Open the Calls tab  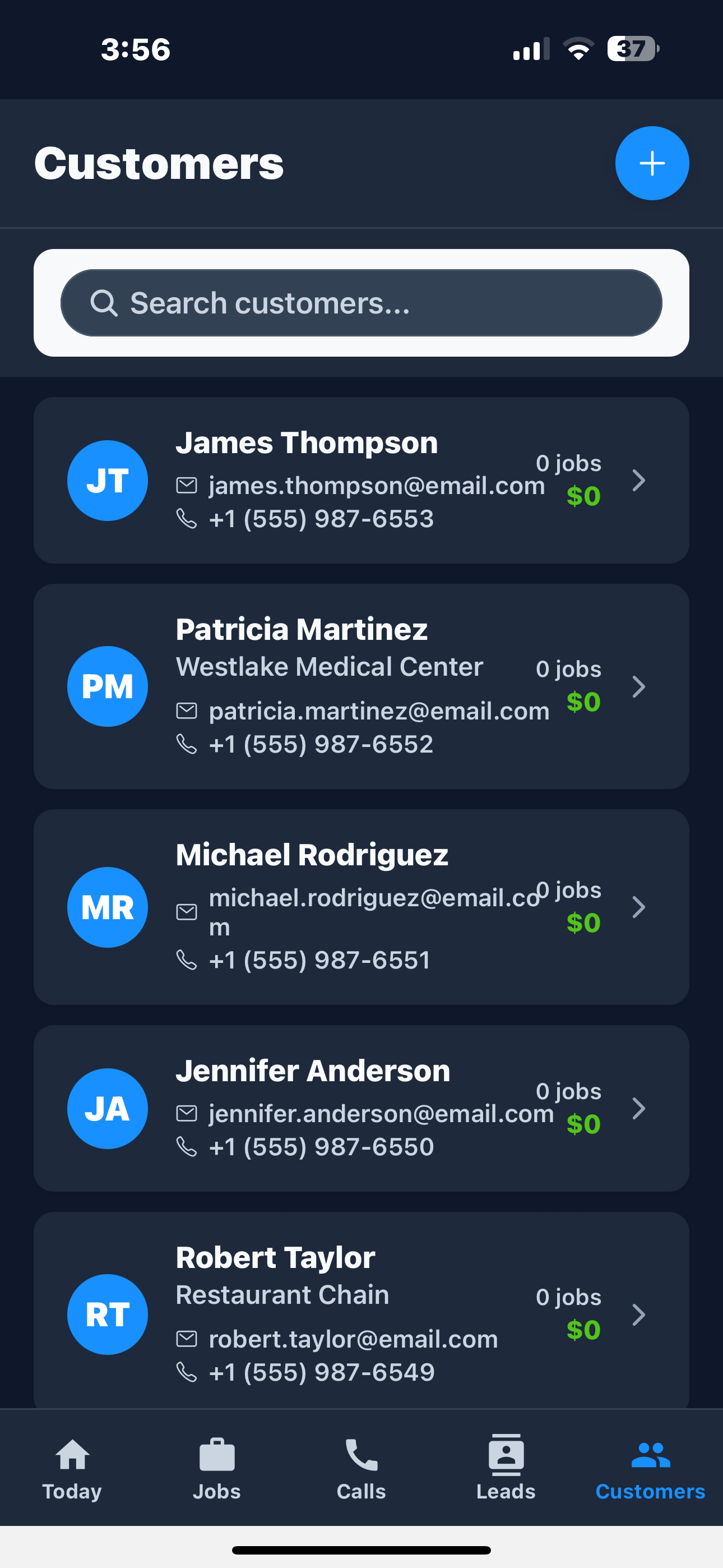[x=361, y=1468]
